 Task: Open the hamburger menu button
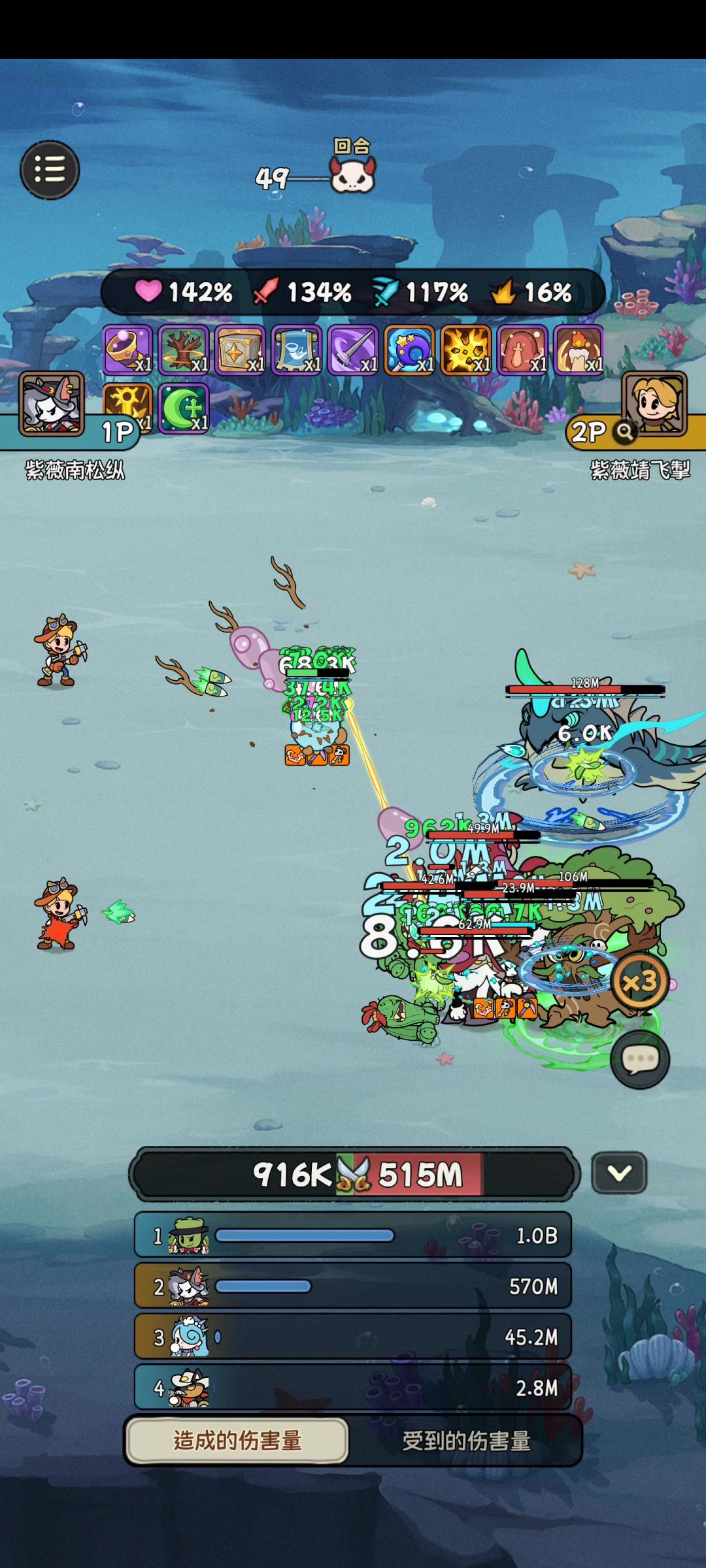point(50,170)
